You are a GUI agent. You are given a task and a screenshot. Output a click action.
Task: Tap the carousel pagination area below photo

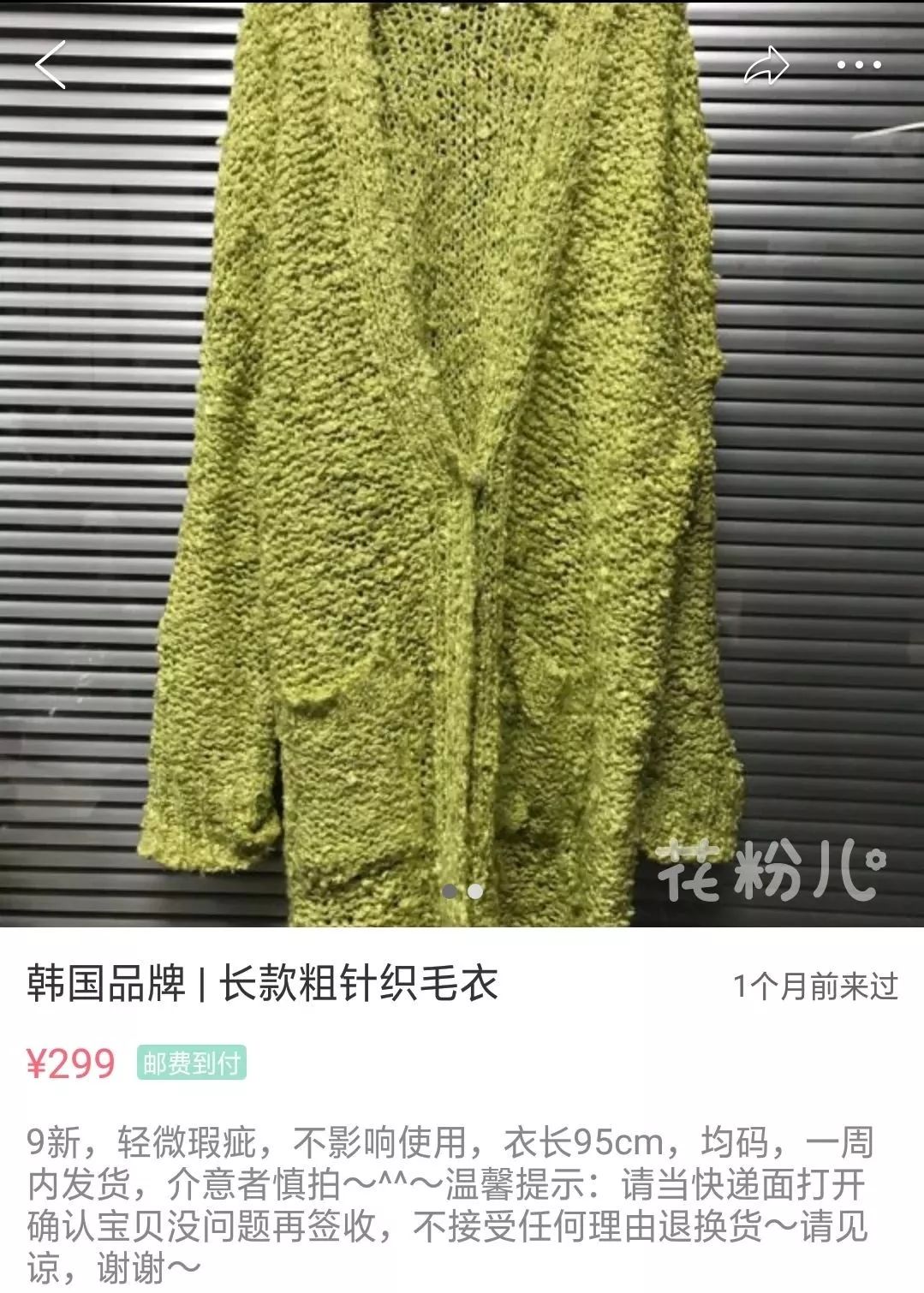(x=462, y=891)
